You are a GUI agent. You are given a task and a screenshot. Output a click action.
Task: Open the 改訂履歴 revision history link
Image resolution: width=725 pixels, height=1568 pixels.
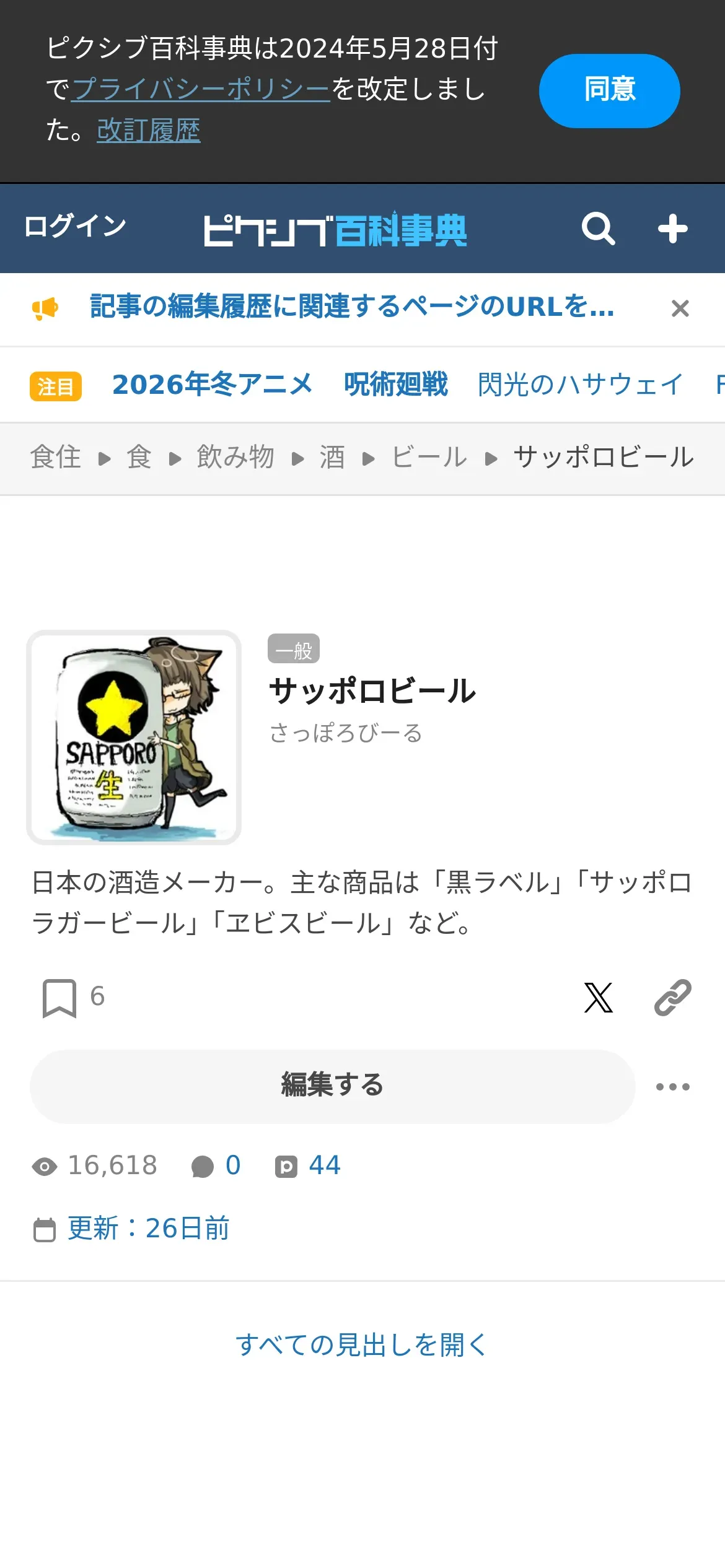pyautogui.click(x=148, y=130)
